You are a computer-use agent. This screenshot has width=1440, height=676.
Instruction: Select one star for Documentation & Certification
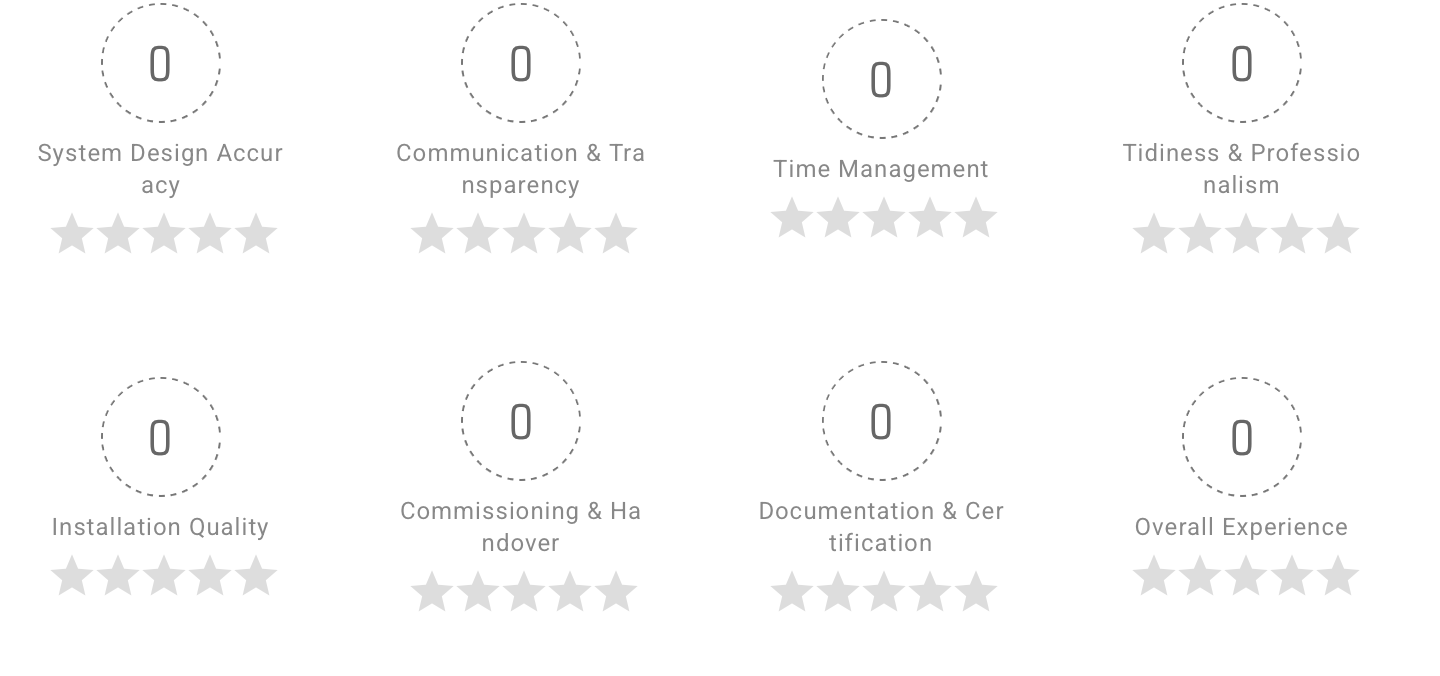tap(792, 592)
